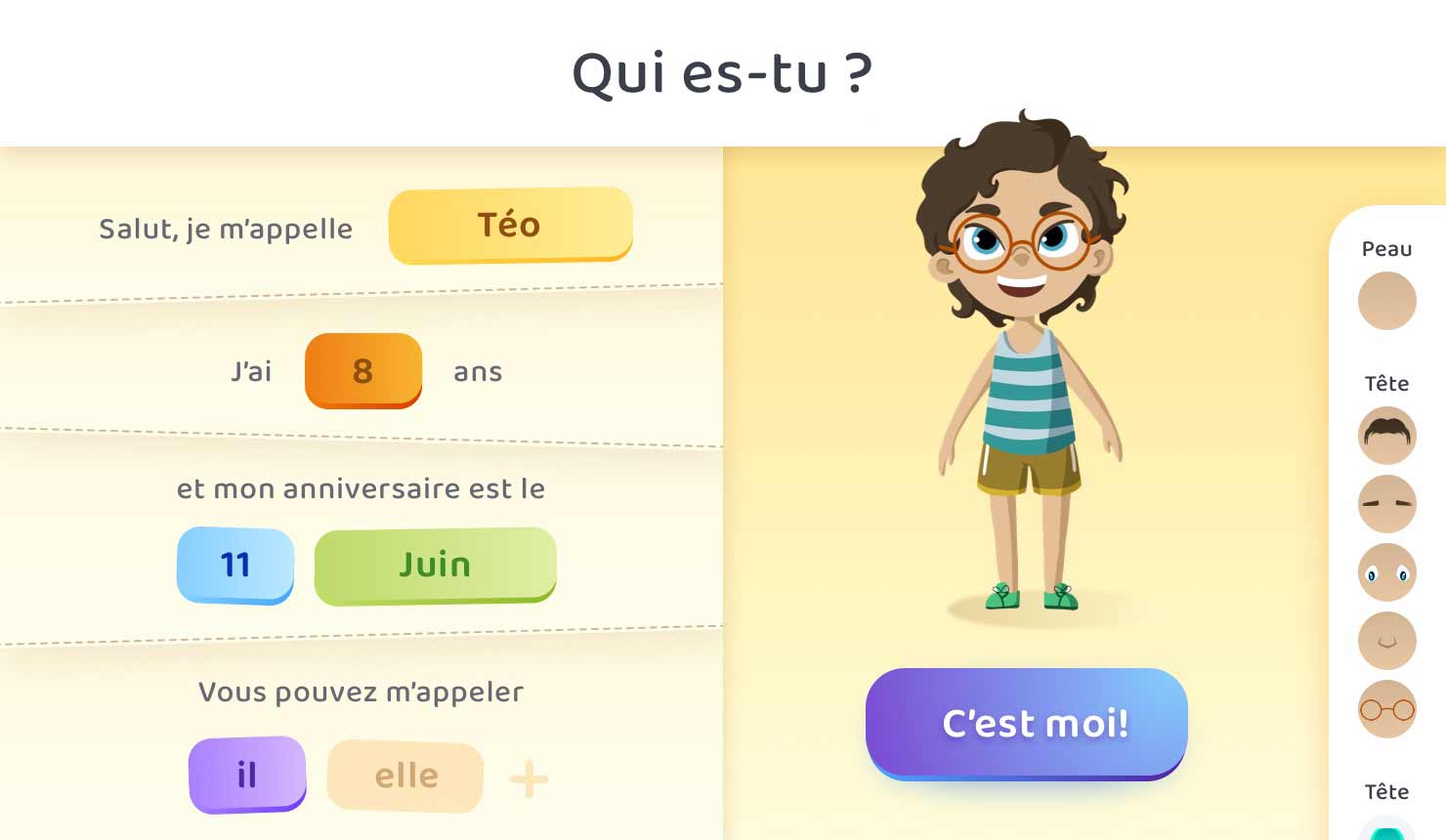Change the birthday day 11
1446x840 pixels.
235,565
